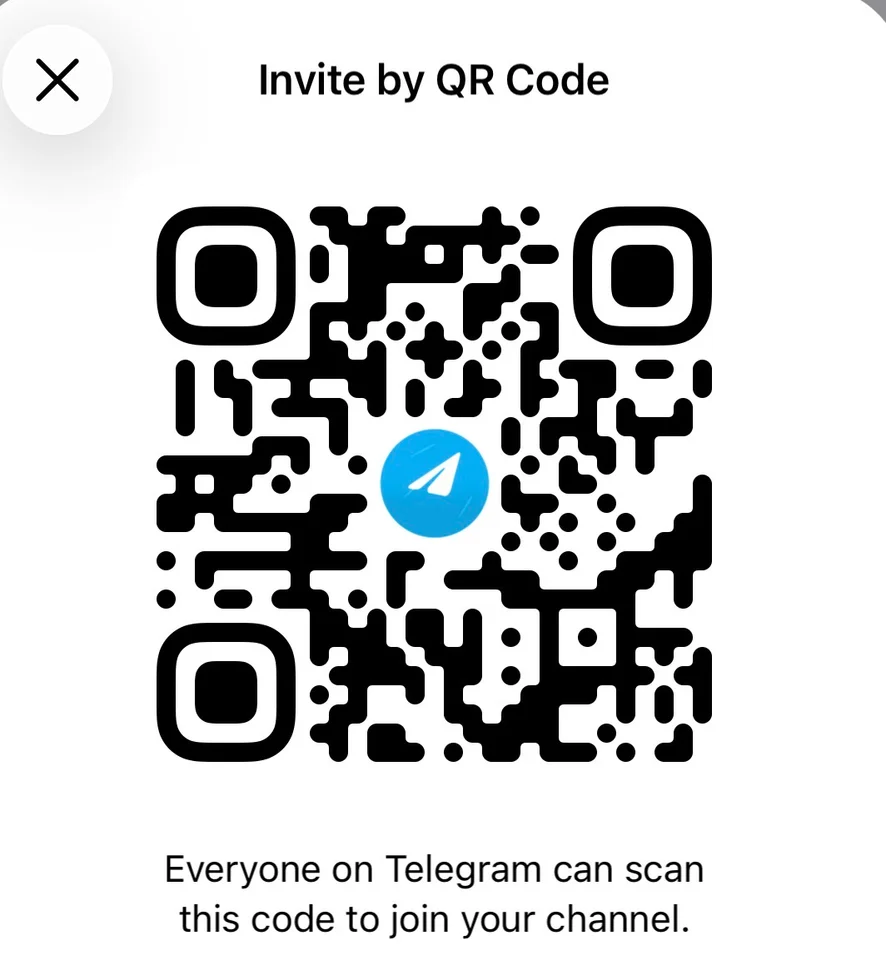The height and width of the screenshot is (960, 886).
Task: Close the Invite by QR Code sheet
Action: tap(57, 80)
